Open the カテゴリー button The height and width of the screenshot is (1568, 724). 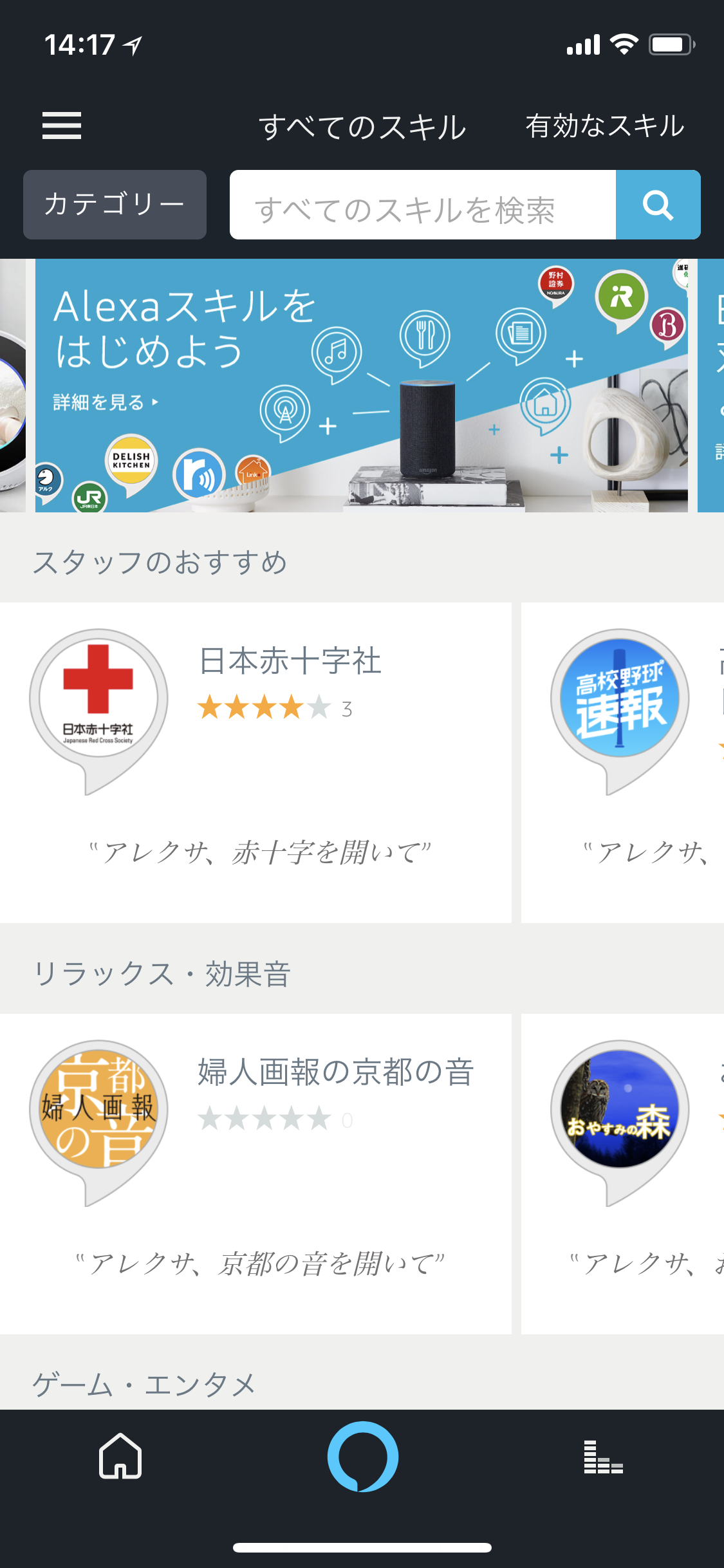click(115, 205)
